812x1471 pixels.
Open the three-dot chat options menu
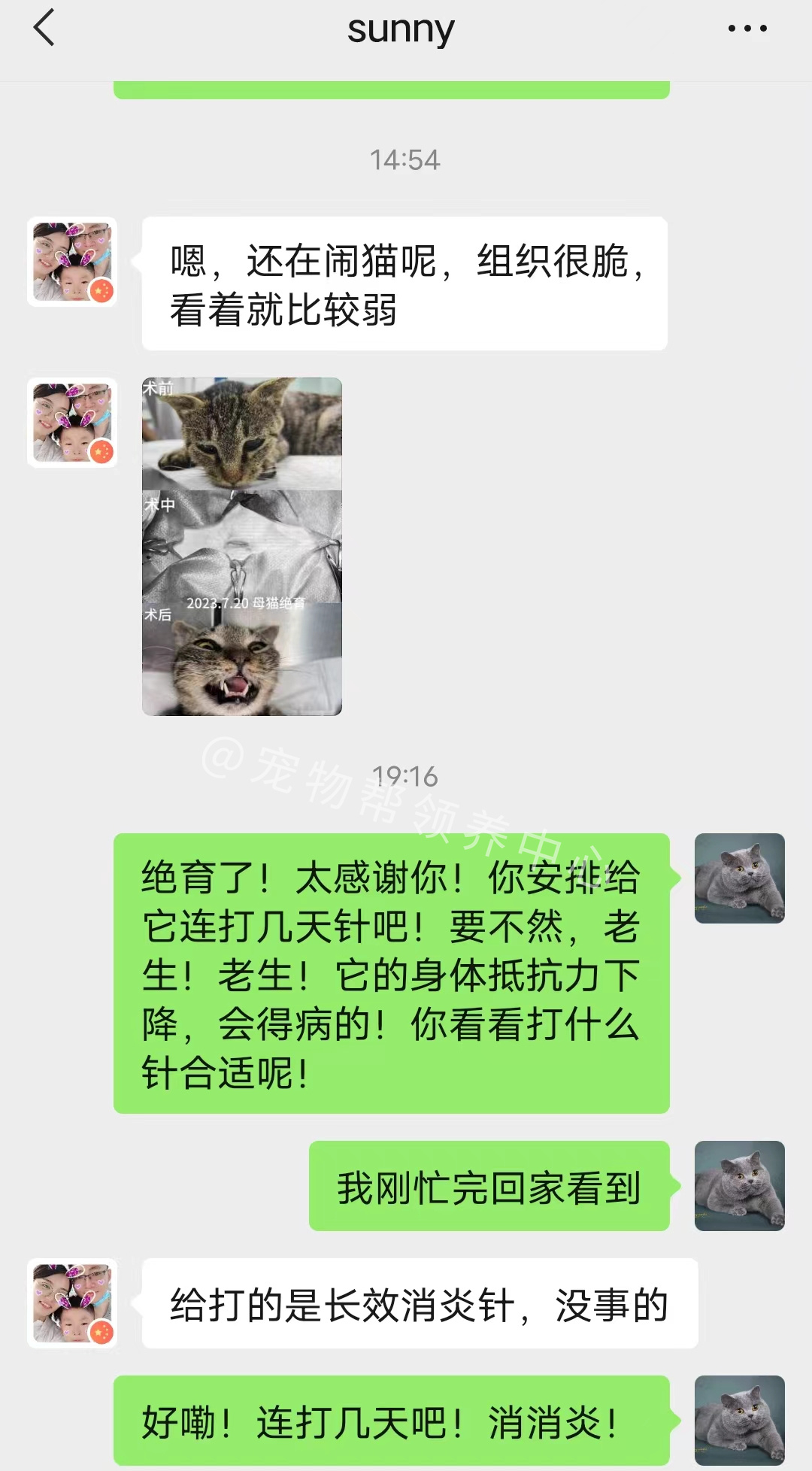[x=747, y=29]
